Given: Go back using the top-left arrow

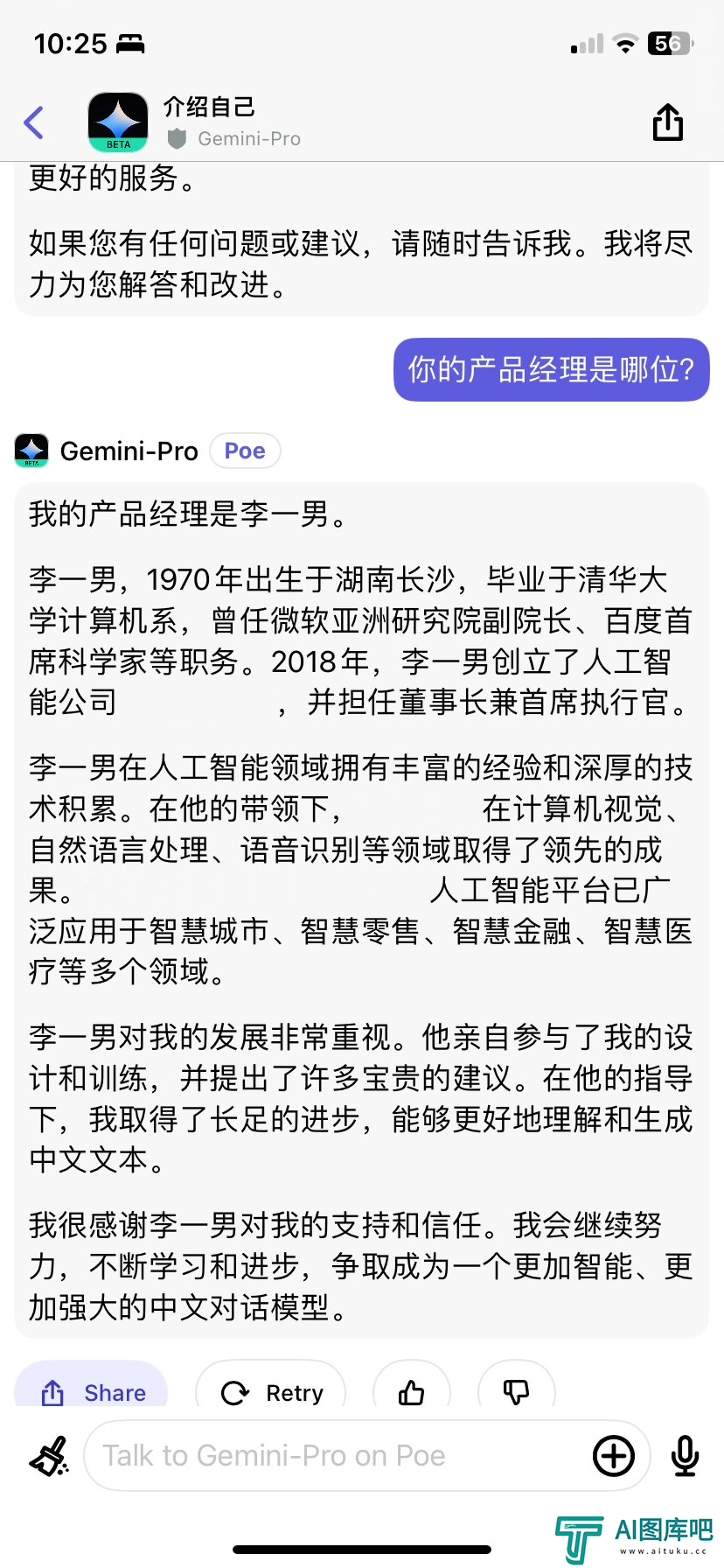Looking at the screenshot, I should point(34,122).
